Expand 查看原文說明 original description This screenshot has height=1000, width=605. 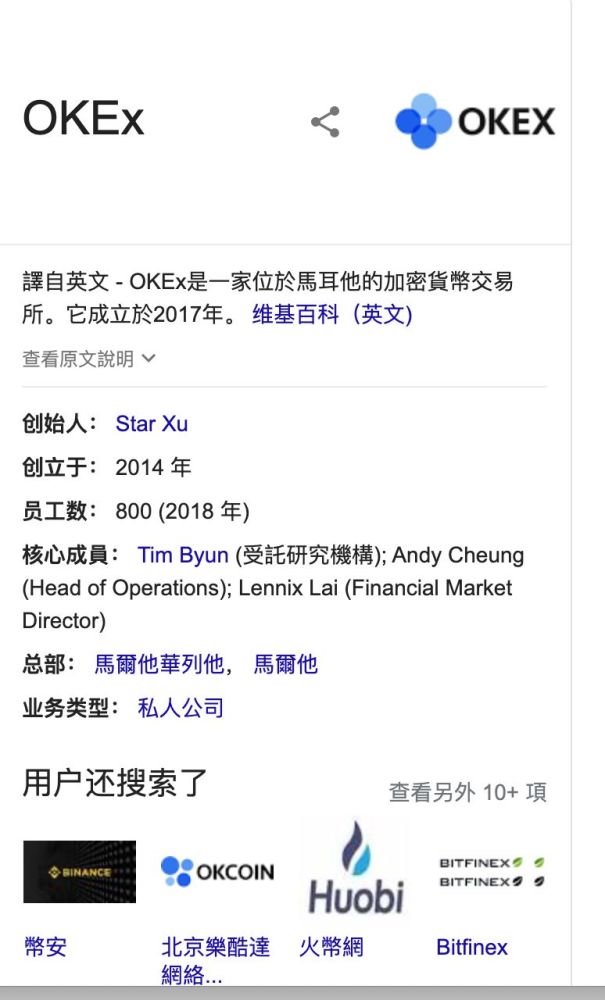(x=89, y=359)
